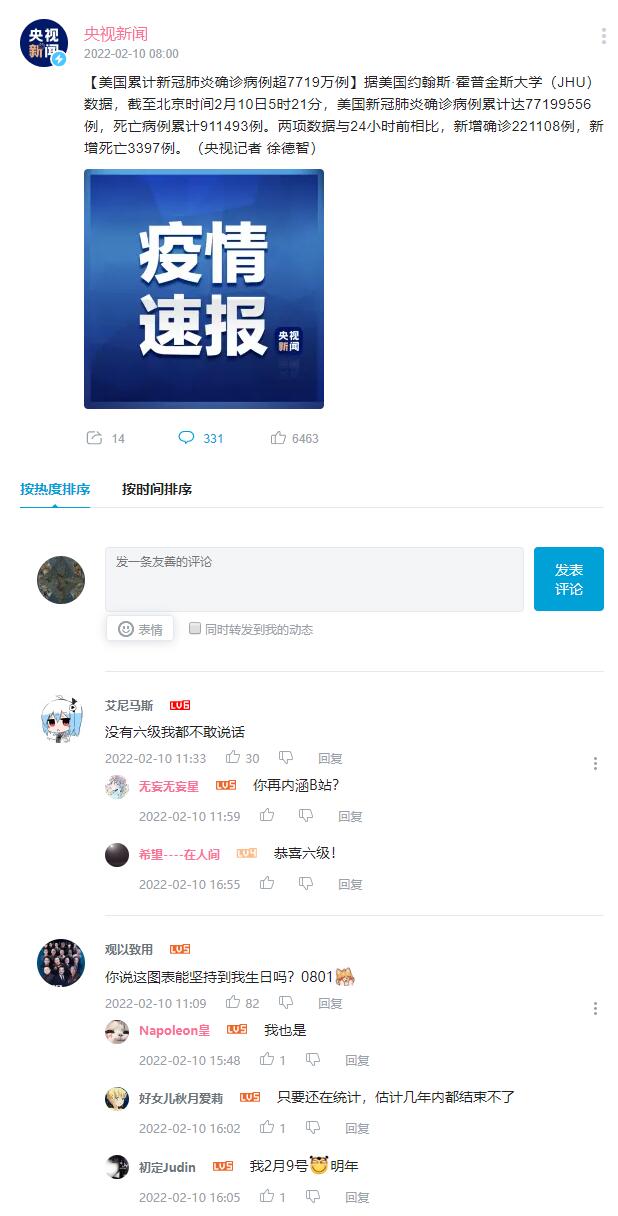Viewport: 618px width, 1216px height.
Task: Reply to Napoleon皇's comment
Action: tap(357, 1060)
